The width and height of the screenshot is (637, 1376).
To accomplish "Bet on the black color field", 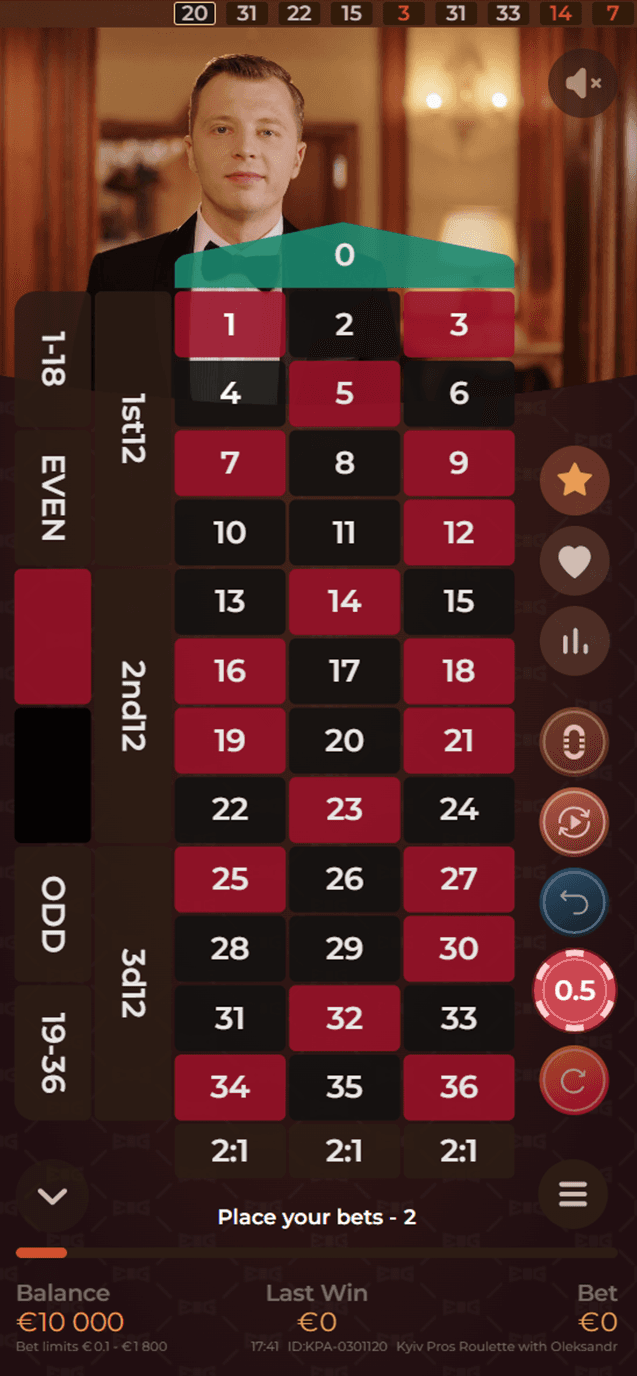I will (52, 775).
